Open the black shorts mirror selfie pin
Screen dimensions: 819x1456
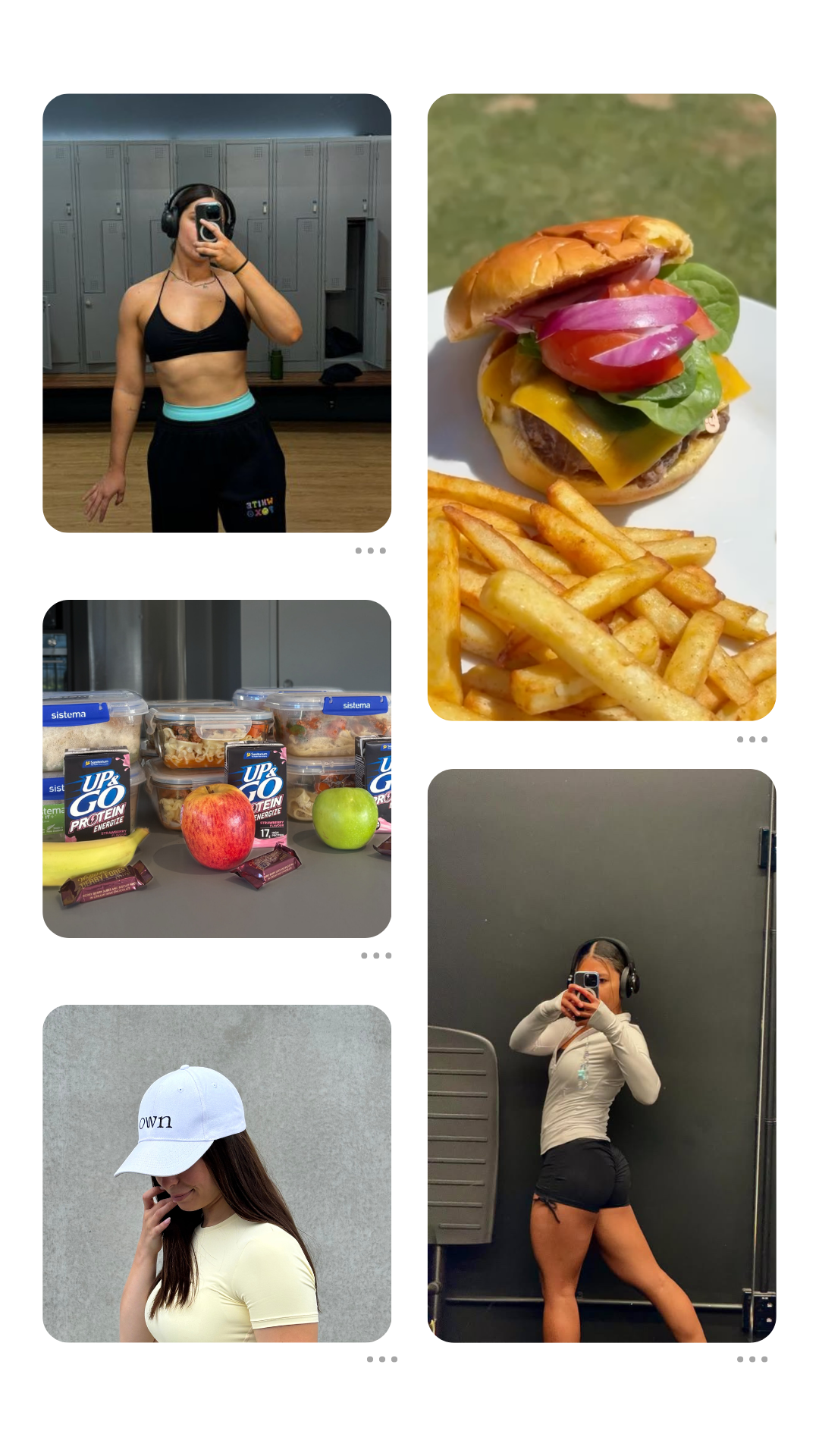coord(601,1055)
